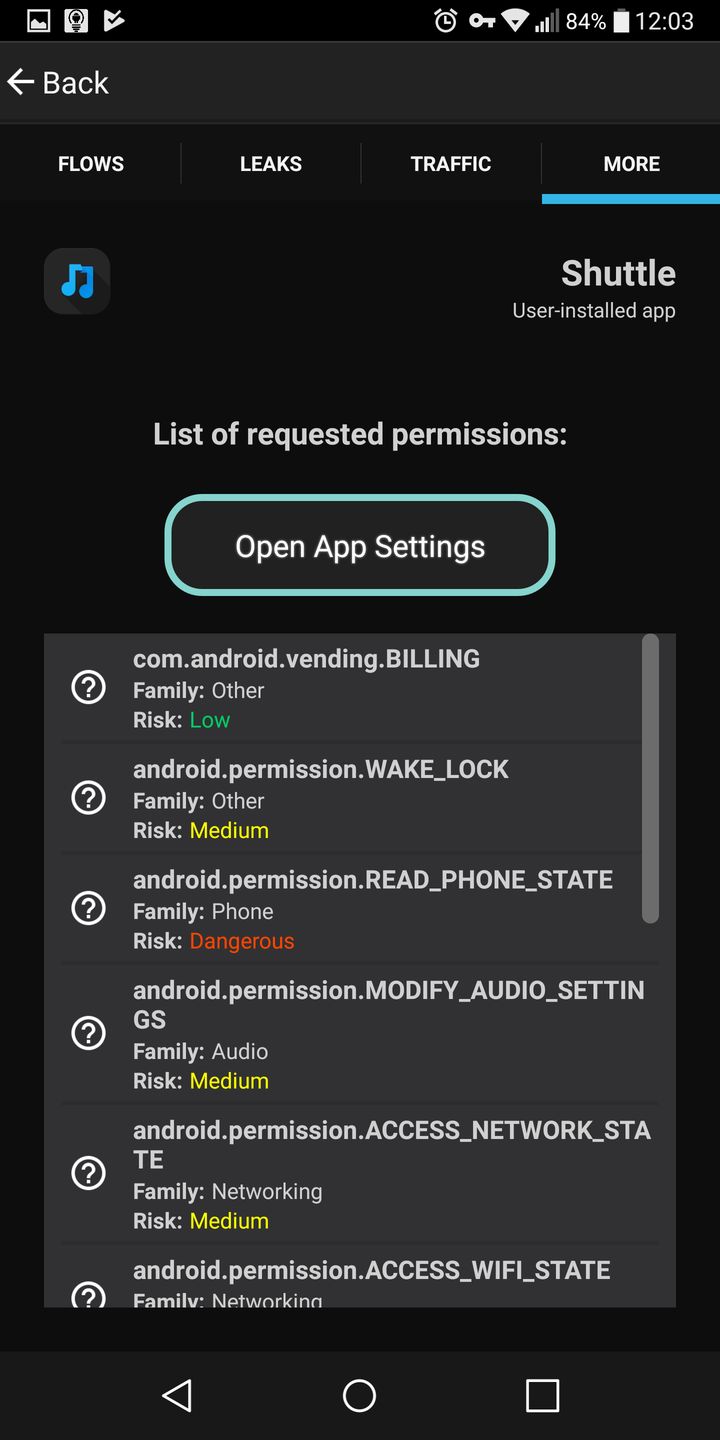Tap the ACCESS_NETWORK_STATE help icon
This screenshot has width=720, height=1440.
tap(89, 1173)
